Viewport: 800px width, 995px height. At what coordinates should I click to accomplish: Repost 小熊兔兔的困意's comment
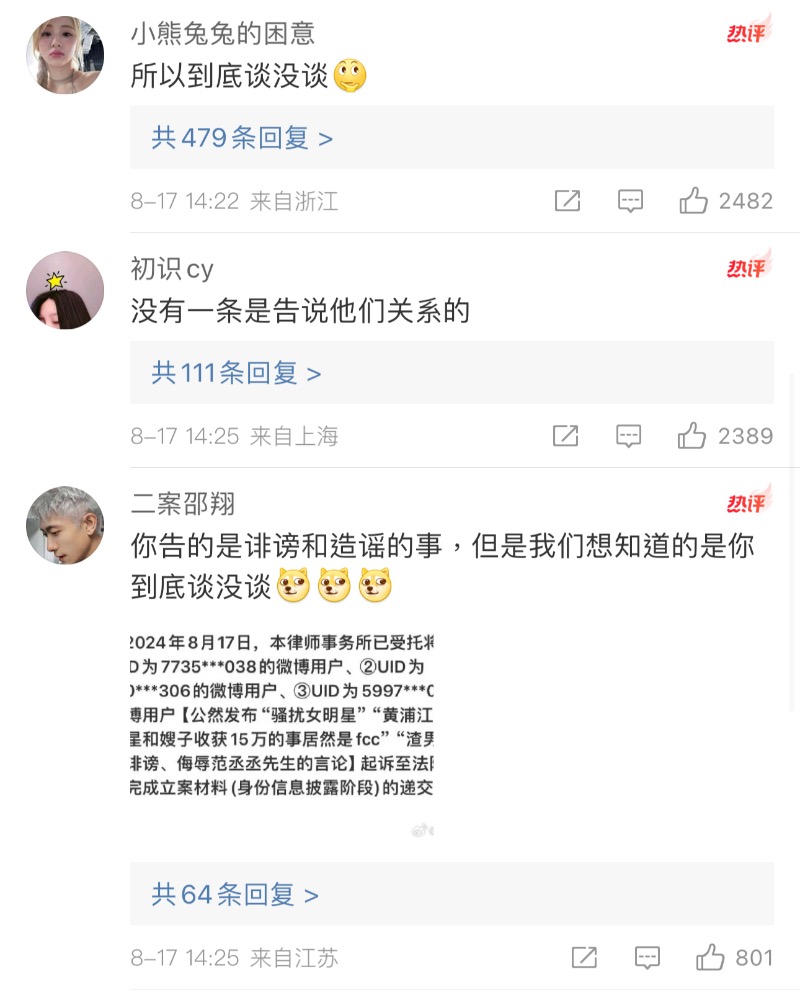coord(567,201)
